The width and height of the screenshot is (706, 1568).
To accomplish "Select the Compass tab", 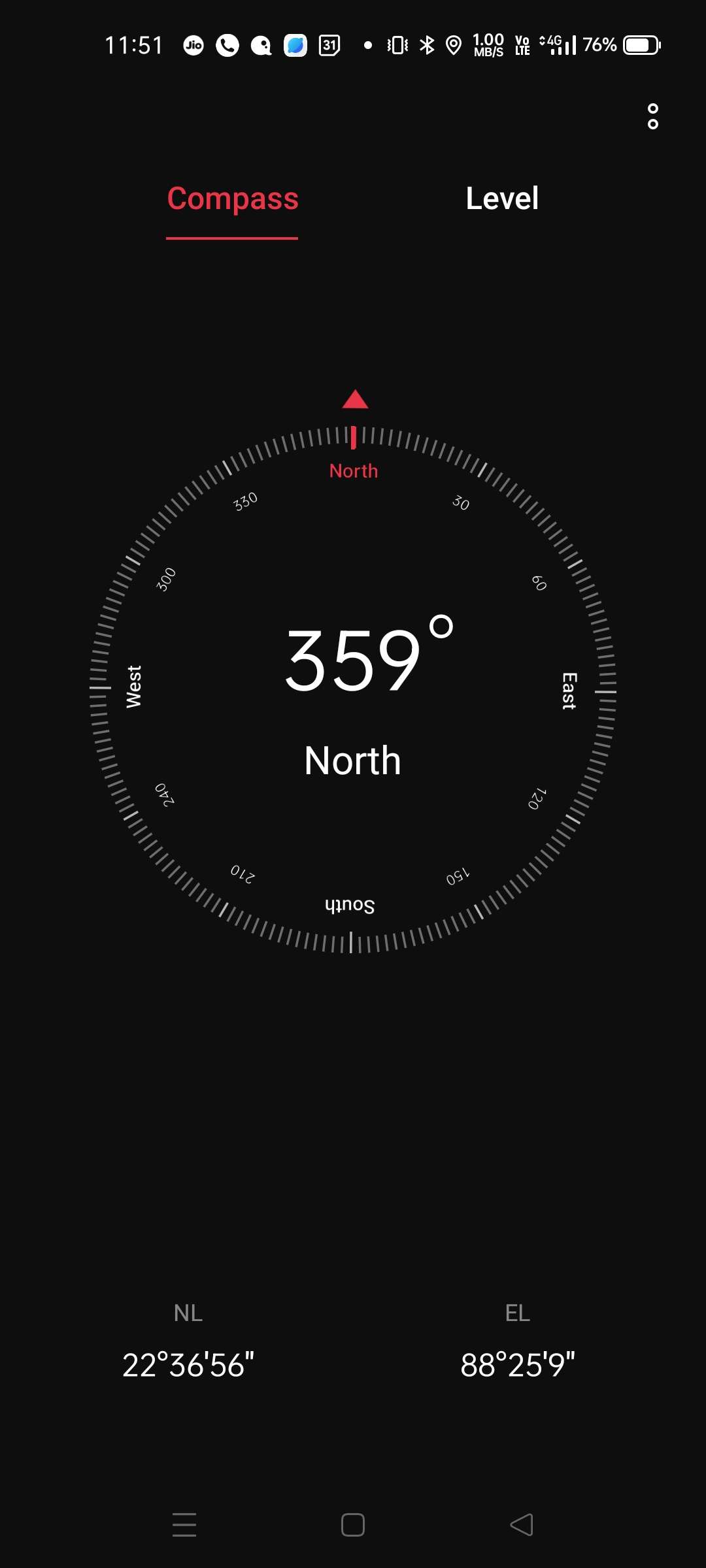I will point(233,199).
